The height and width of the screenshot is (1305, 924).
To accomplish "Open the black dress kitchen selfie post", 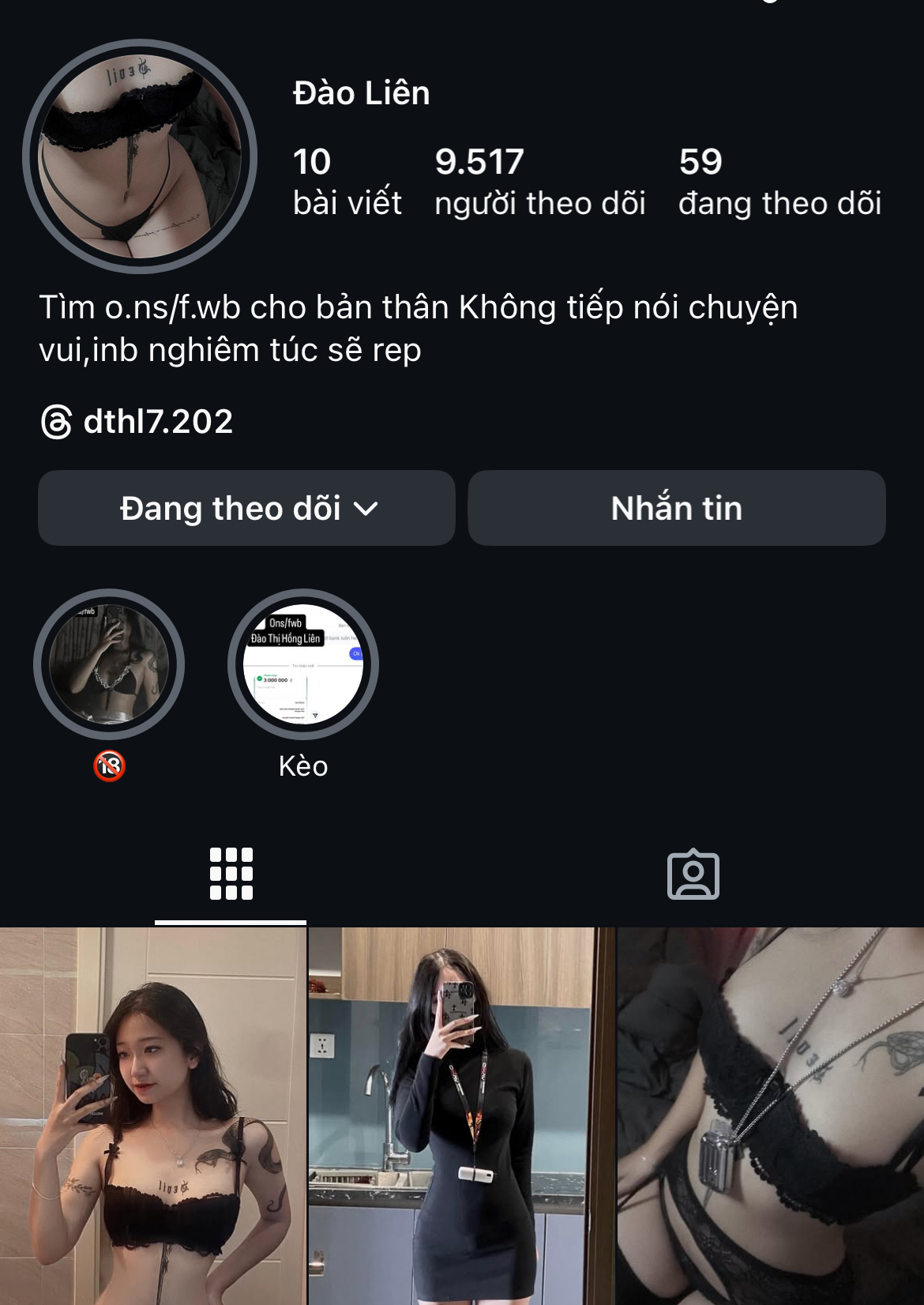I will point(461,1115).
